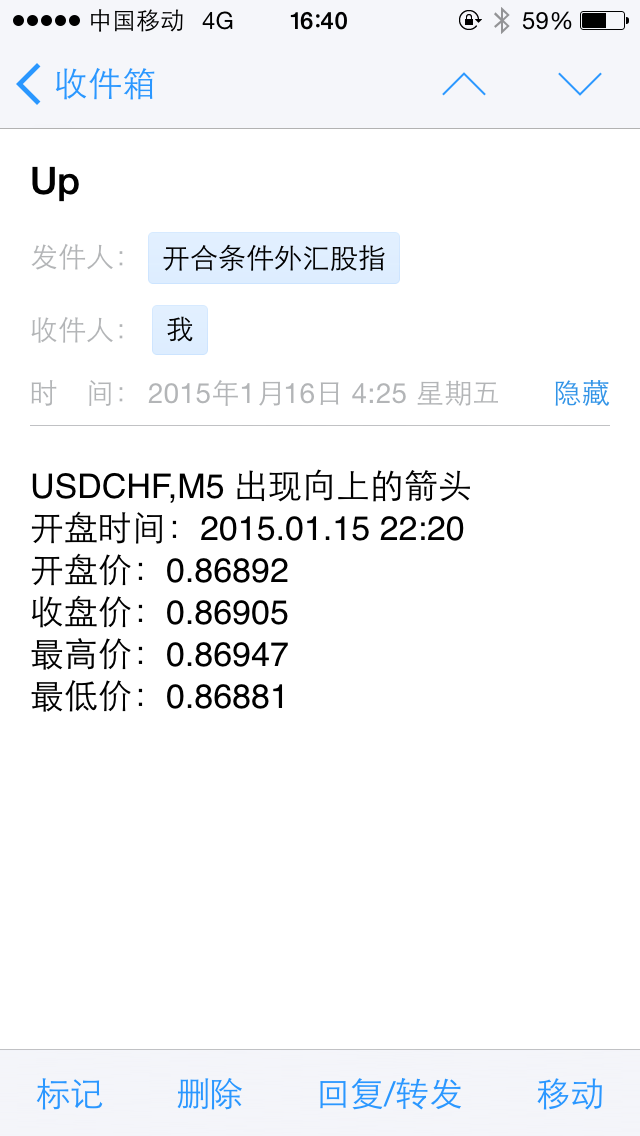
Task: Show the next email with down arrow
Action: pyautogui.click(x=579, y=84)
